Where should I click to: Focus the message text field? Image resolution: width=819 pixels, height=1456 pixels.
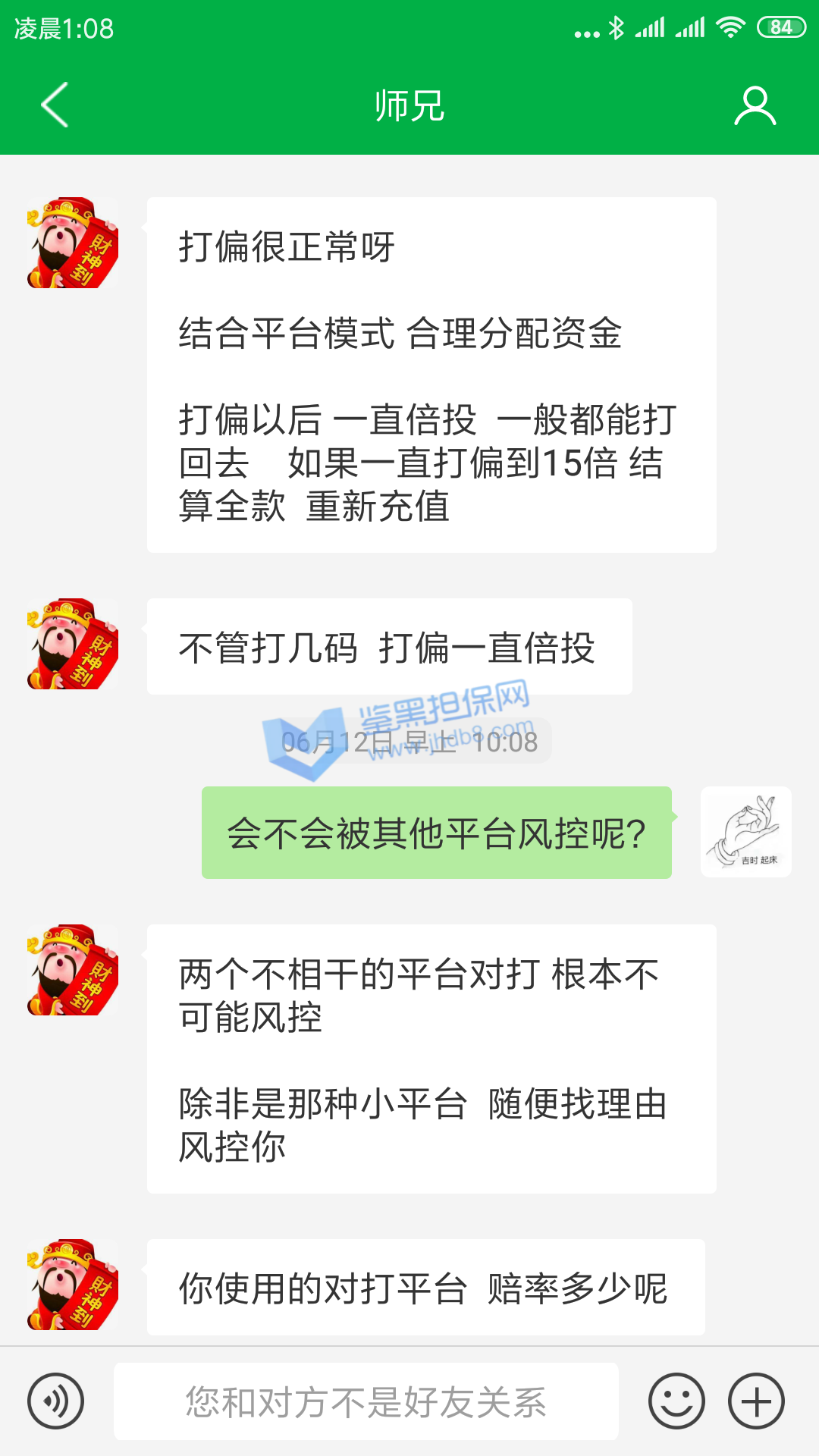click(366, 1401)
